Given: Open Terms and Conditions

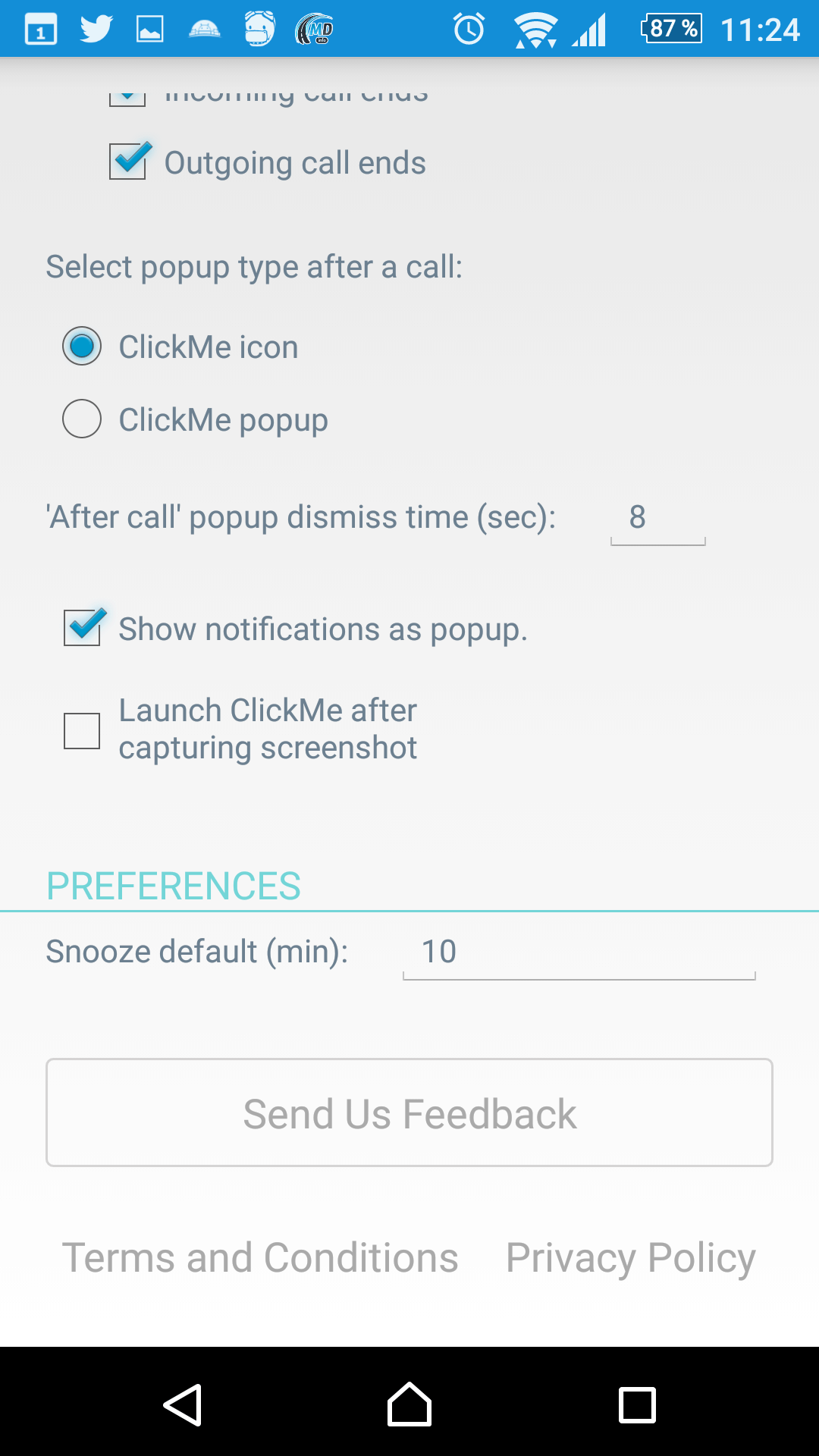Looking at the screenshot, I should pos(260,1257).
